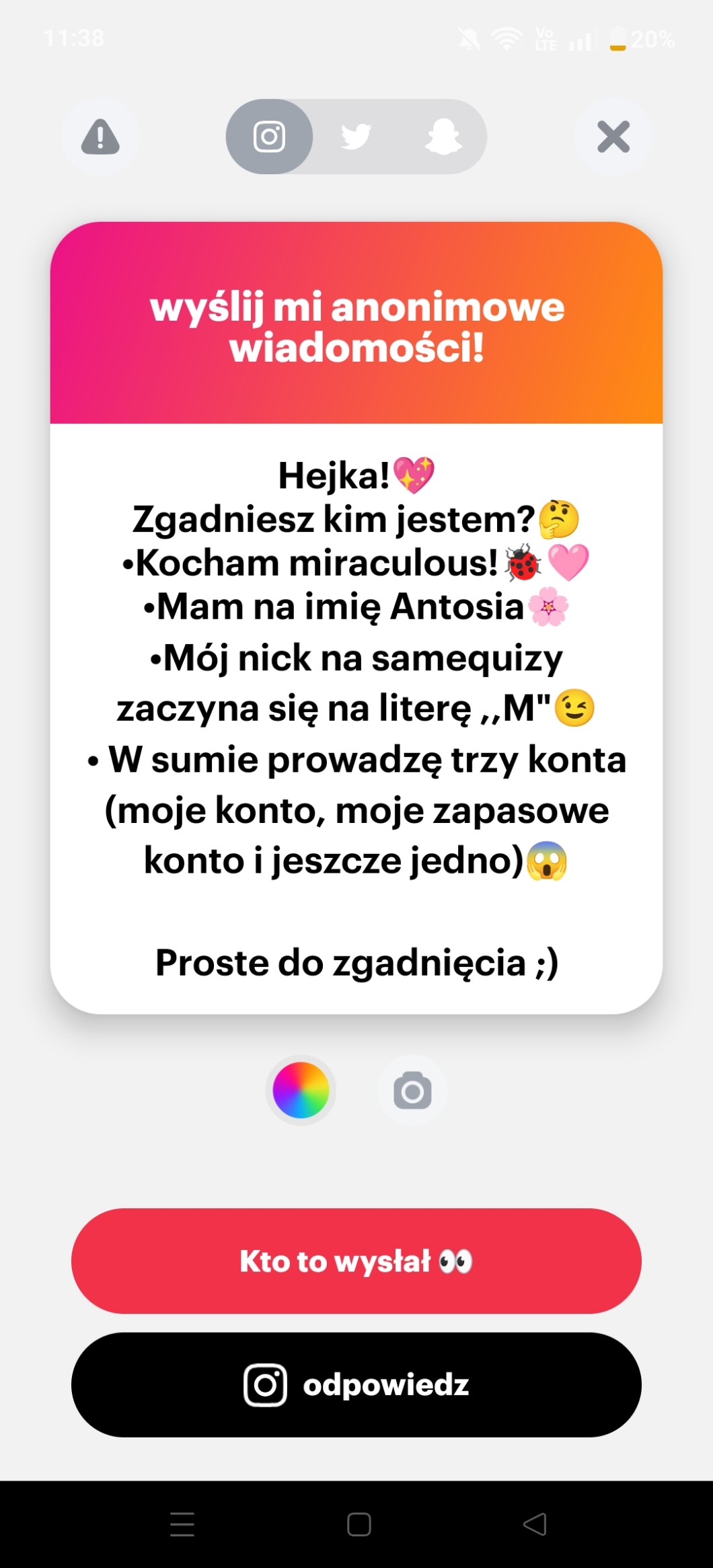Go back using system navigation

pyautogui.click(x=535, y=1524)
